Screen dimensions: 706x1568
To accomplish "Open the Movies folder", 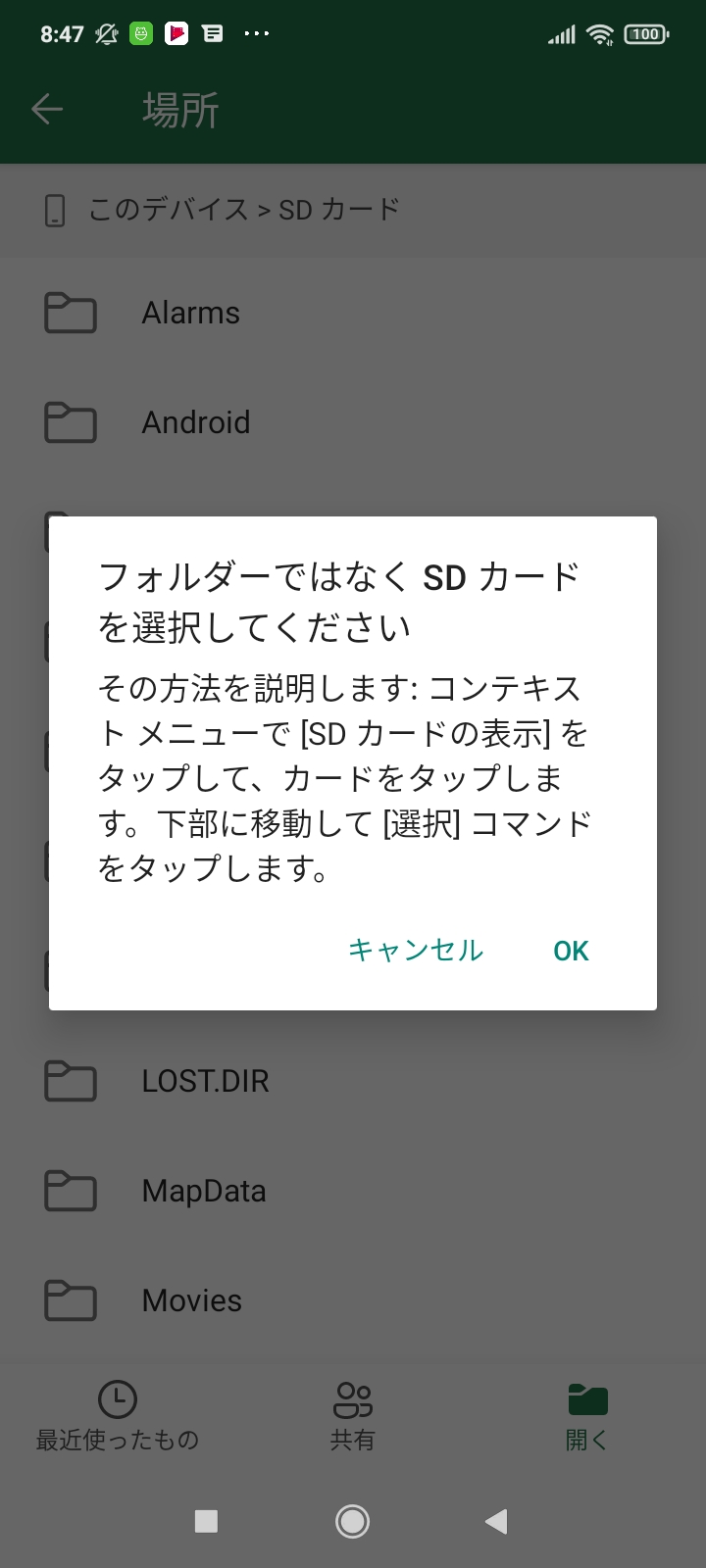I will (x=353, y=1301).
